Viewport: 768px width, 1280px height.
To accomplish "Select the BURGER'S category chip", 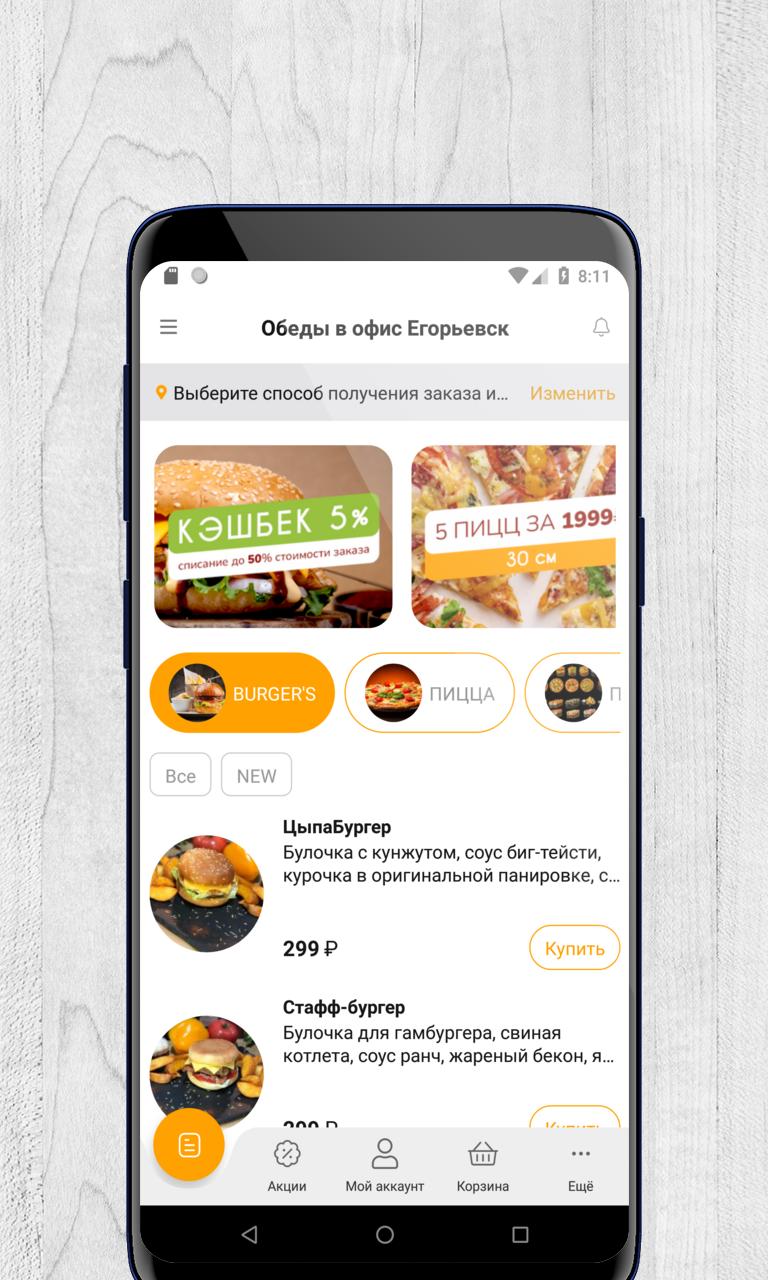I will [242, 693].
